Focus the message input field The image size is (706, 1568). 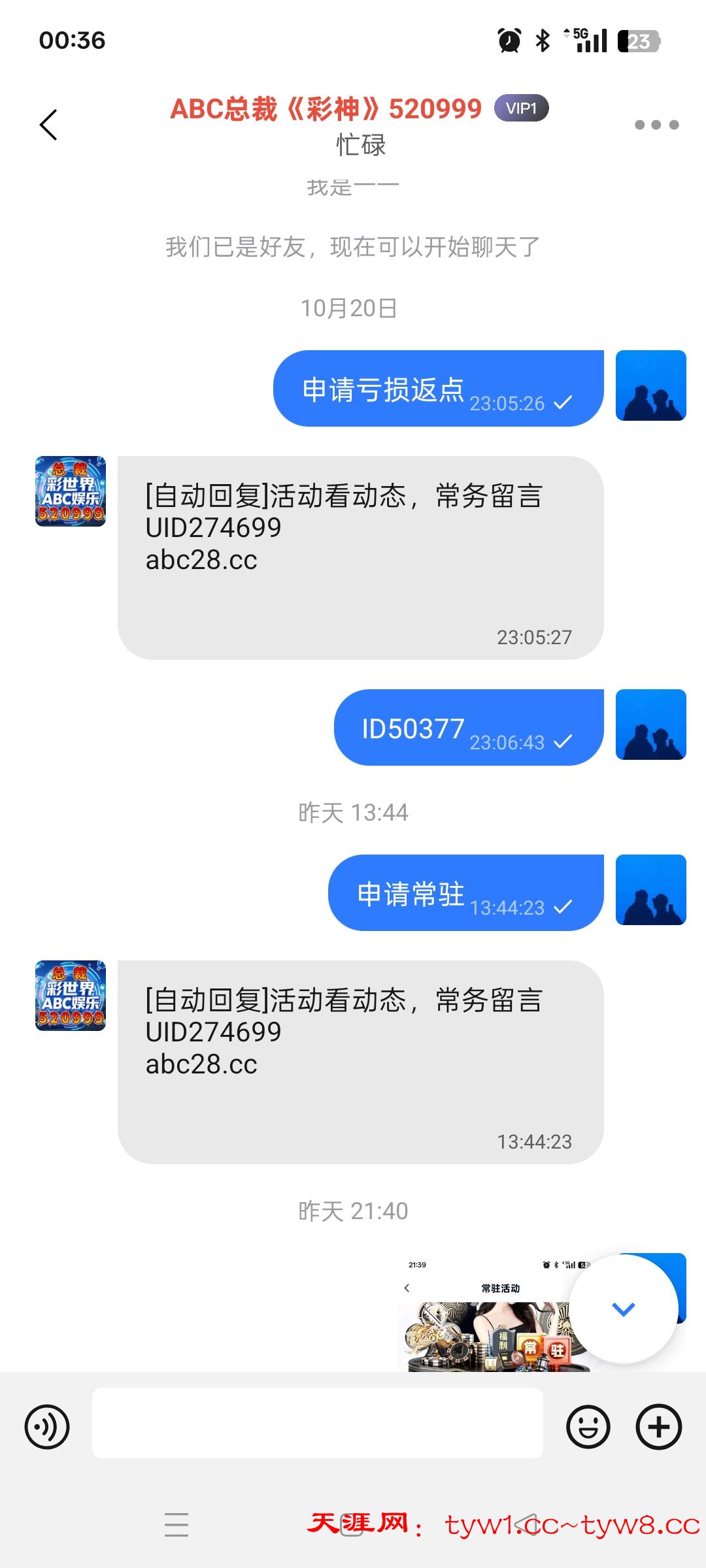pyautogui.click(x=318, y=1423)
